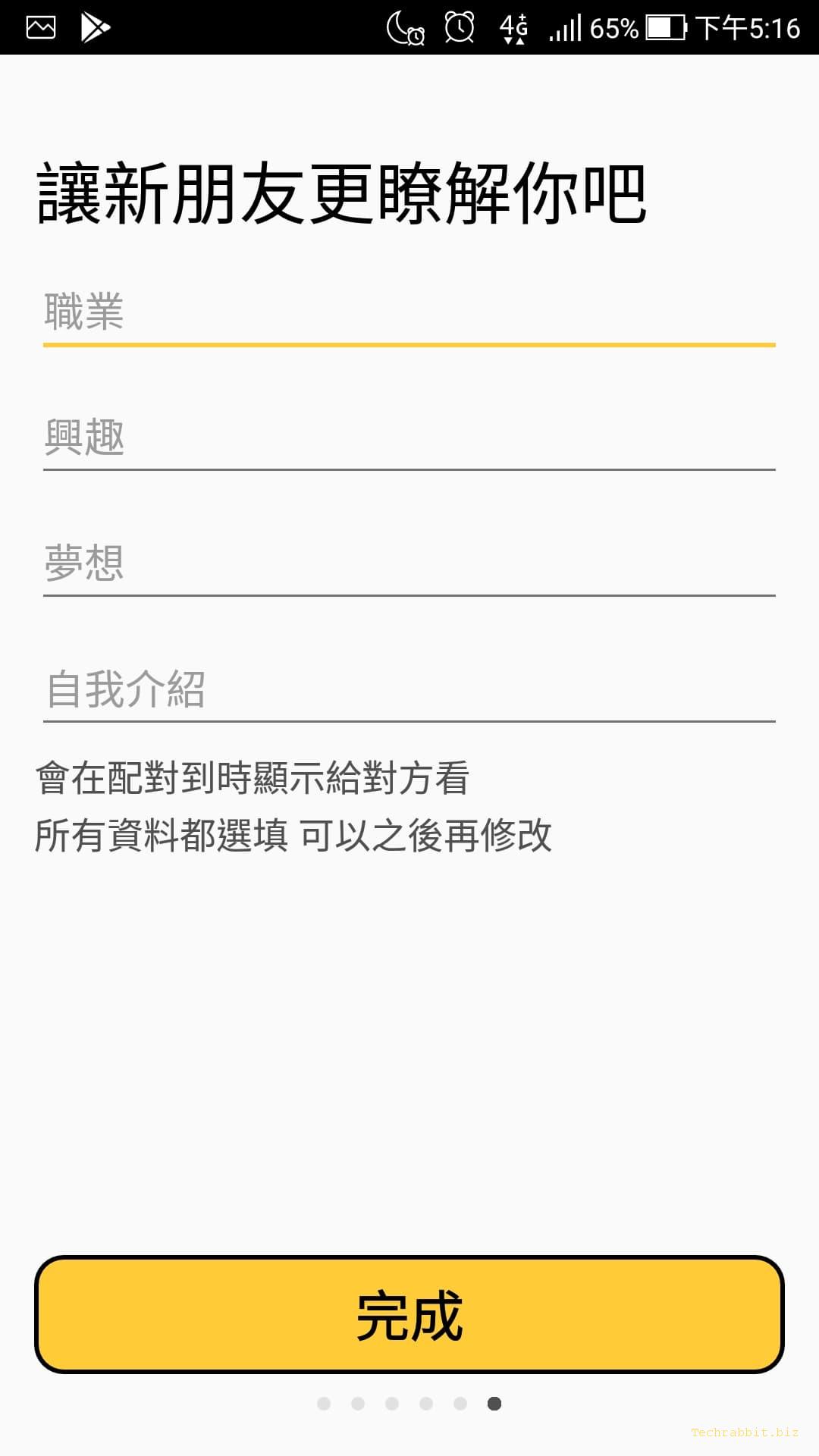
Task: Focus the 職業 occupation field
Action: 409,312
